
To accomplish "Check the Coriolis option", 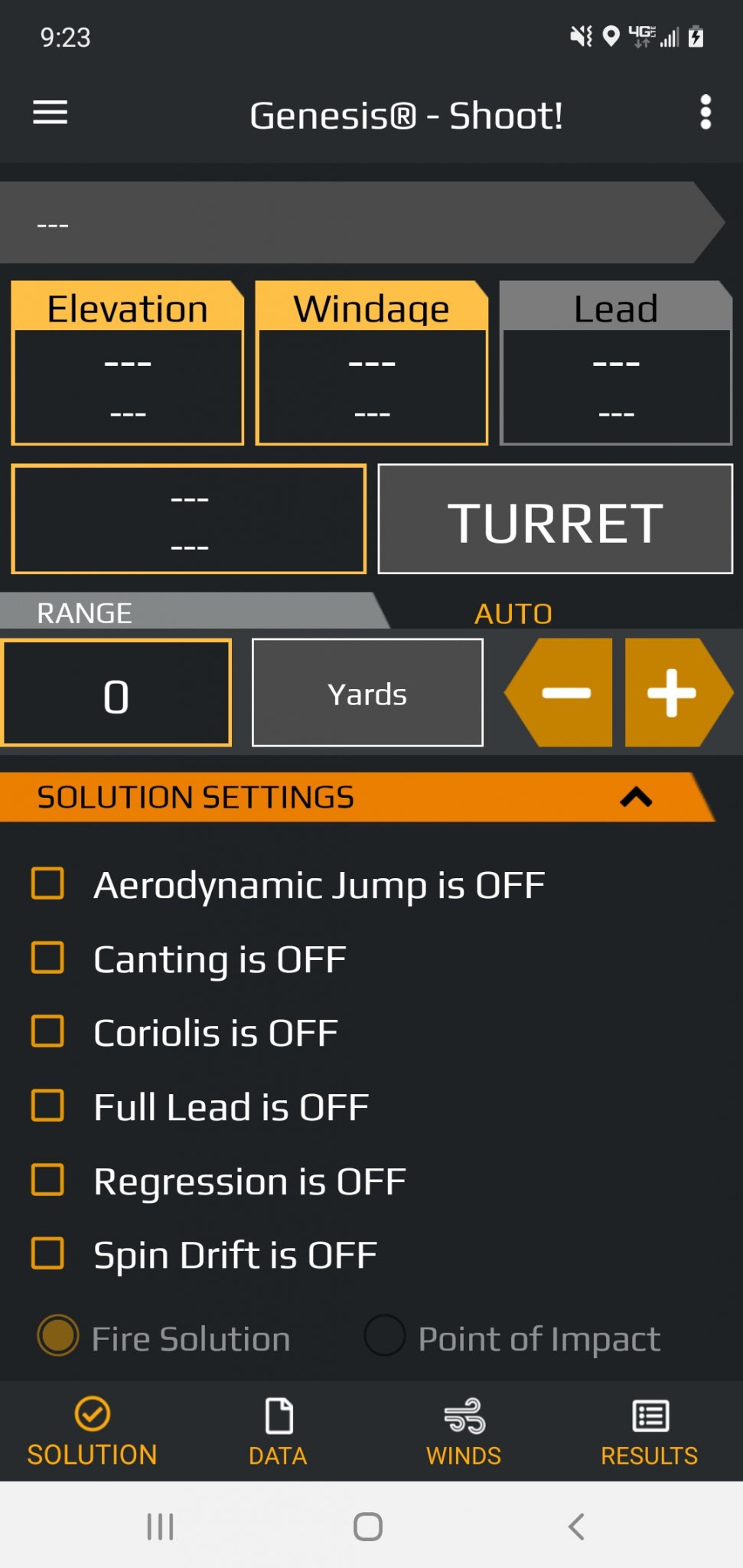I will pos(47,1031).
